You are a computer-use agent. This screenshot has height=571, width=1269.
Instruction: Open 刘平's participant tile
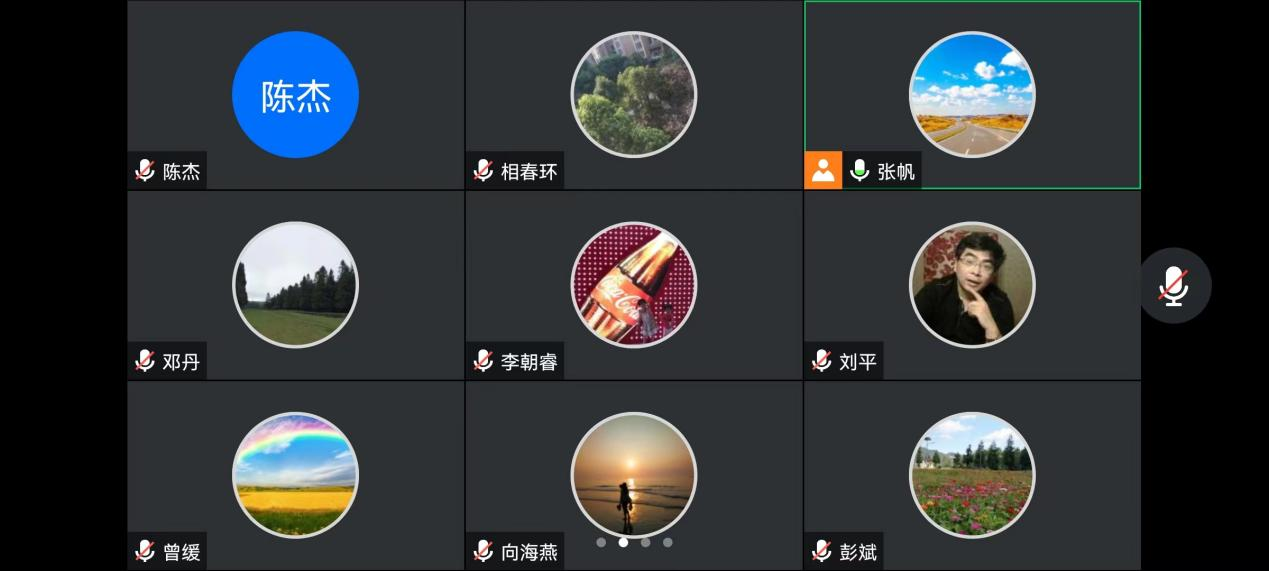click(x=972, y=285)
